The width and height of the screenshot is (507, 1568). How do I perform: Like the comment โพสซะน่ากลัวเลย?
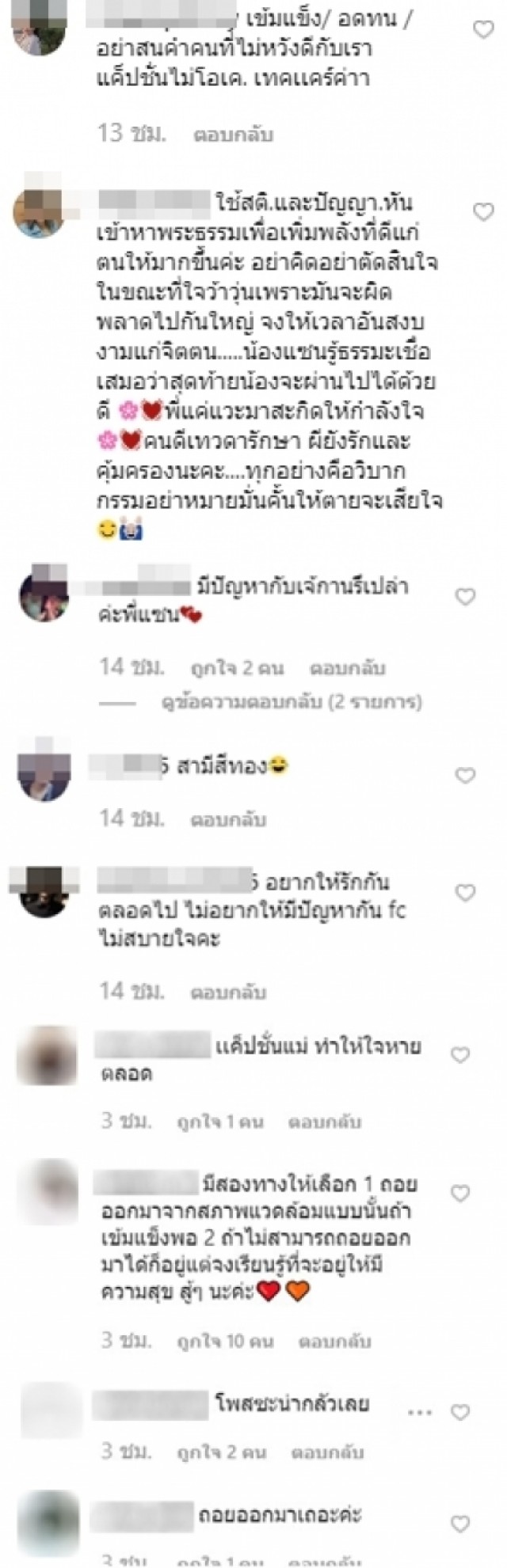pos(459,1412)
